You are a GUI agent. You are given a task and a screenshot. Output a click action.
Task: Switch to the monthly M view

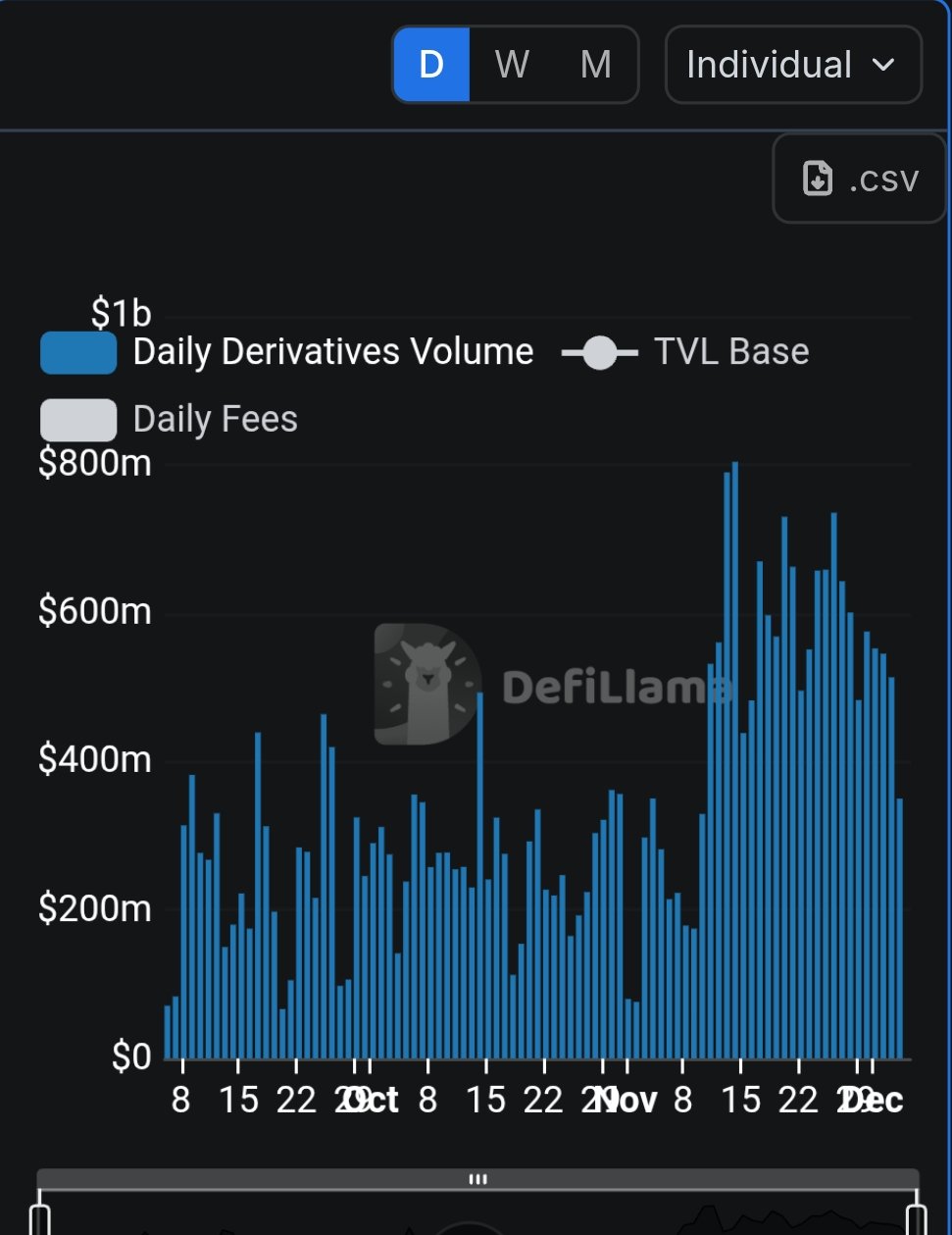pos(595,65)
